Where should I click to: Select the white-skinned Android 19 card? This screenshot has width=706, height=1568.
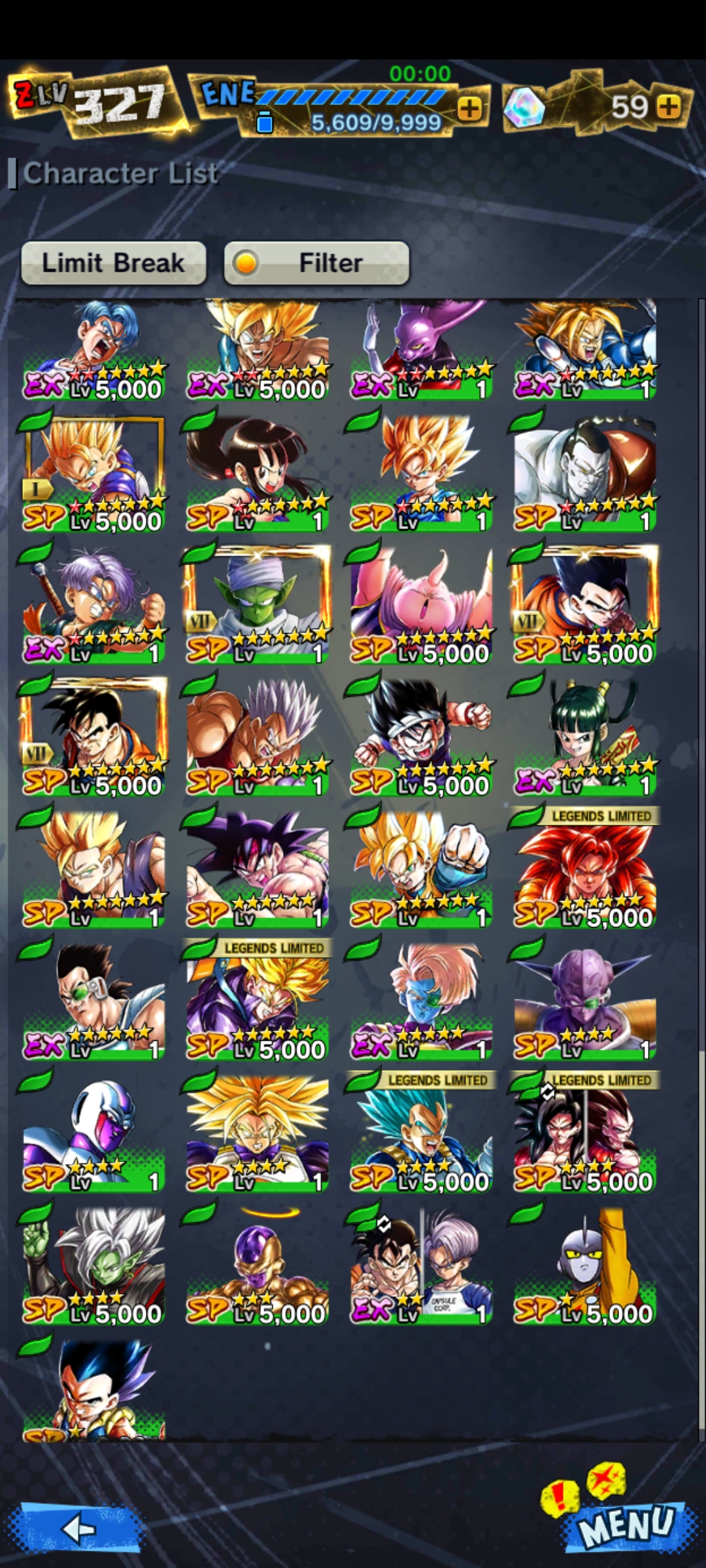tap(585, 472)
